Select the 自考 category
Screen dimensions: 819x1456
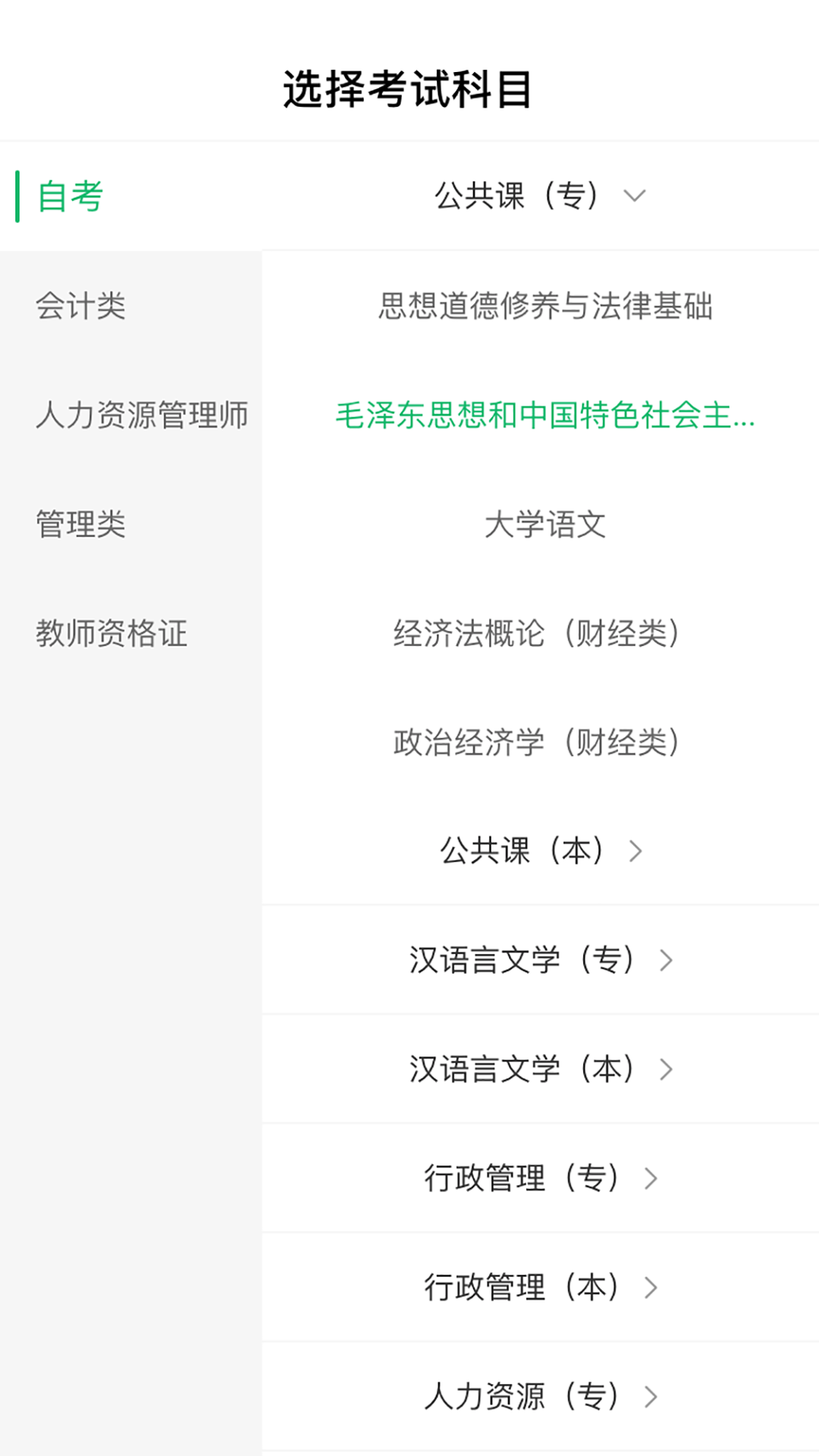130,196
